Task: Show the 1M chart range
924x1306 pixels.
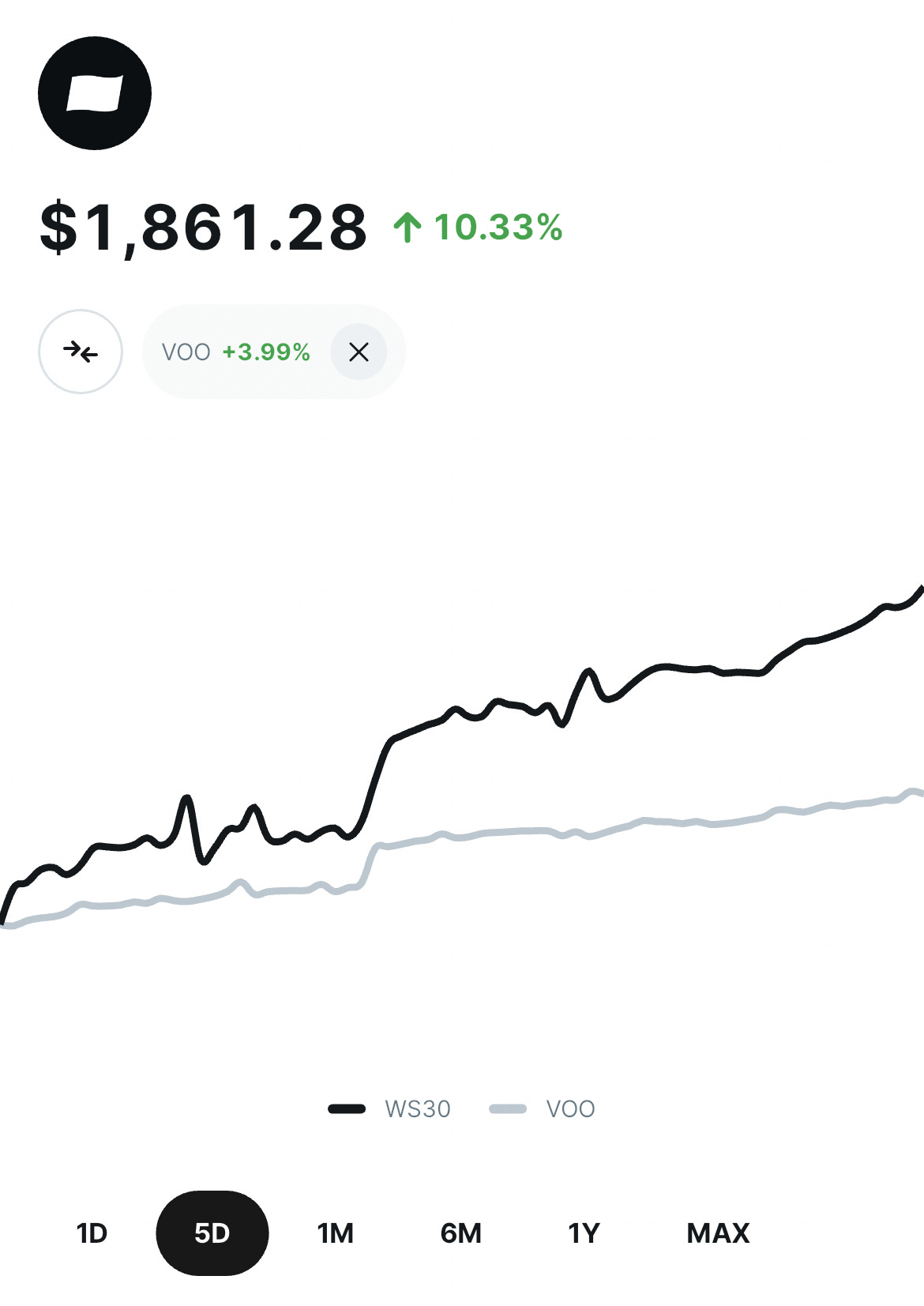Action: pos(336,1233)
